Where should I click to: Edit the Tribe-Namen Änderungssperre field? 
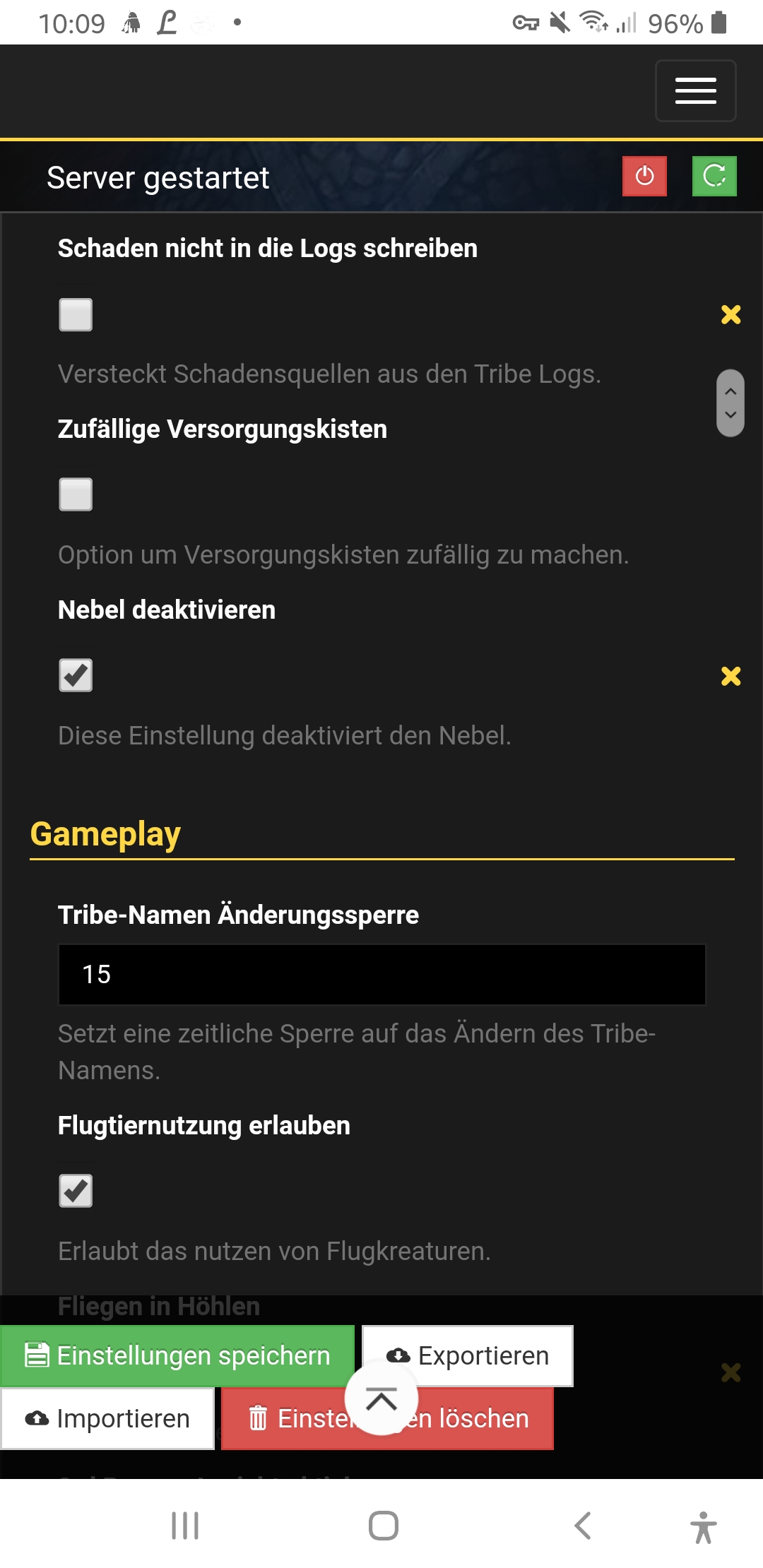coord(382,975)
